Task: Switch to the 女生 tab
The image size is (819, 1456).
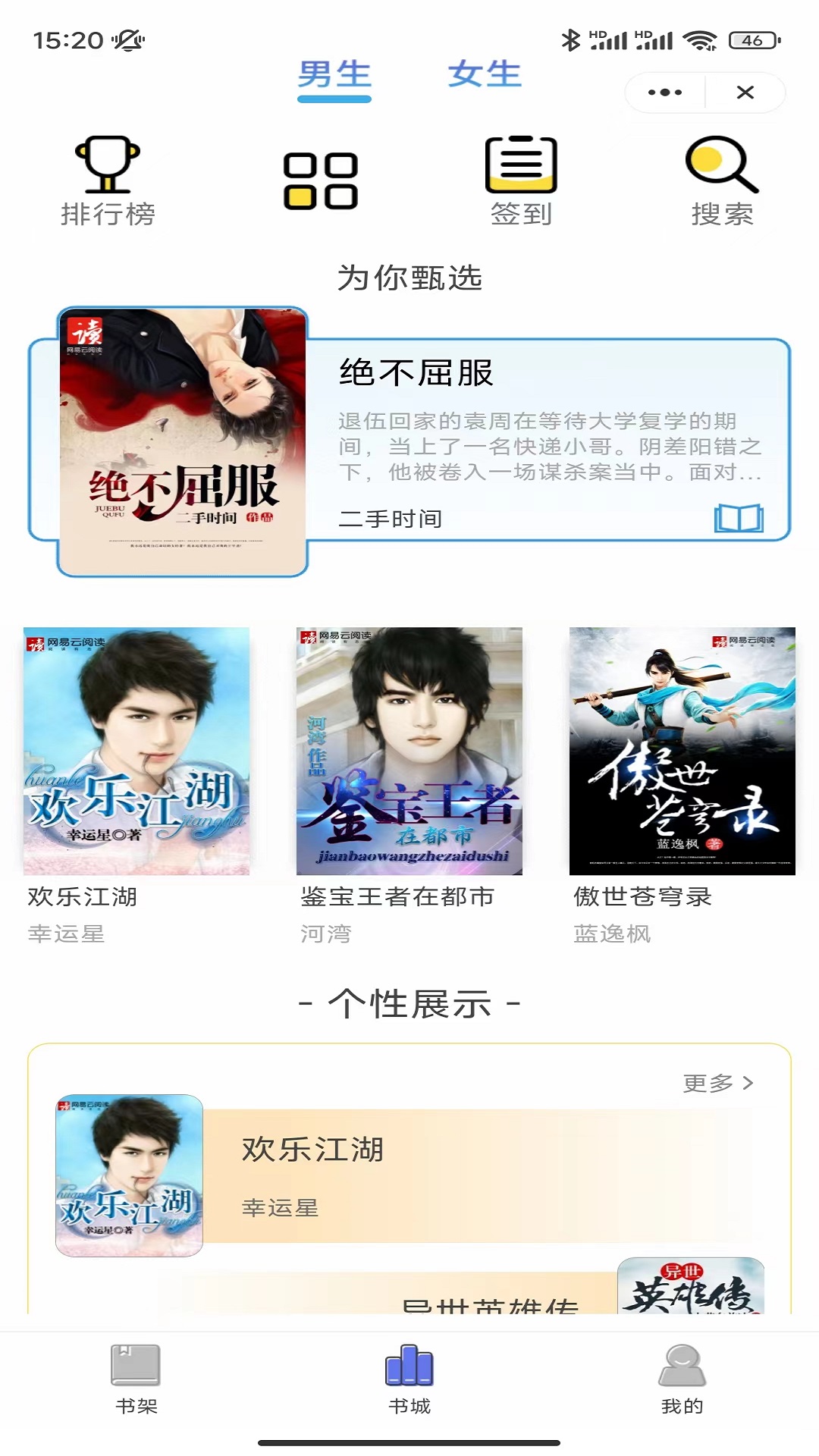Action: (484, 76)
